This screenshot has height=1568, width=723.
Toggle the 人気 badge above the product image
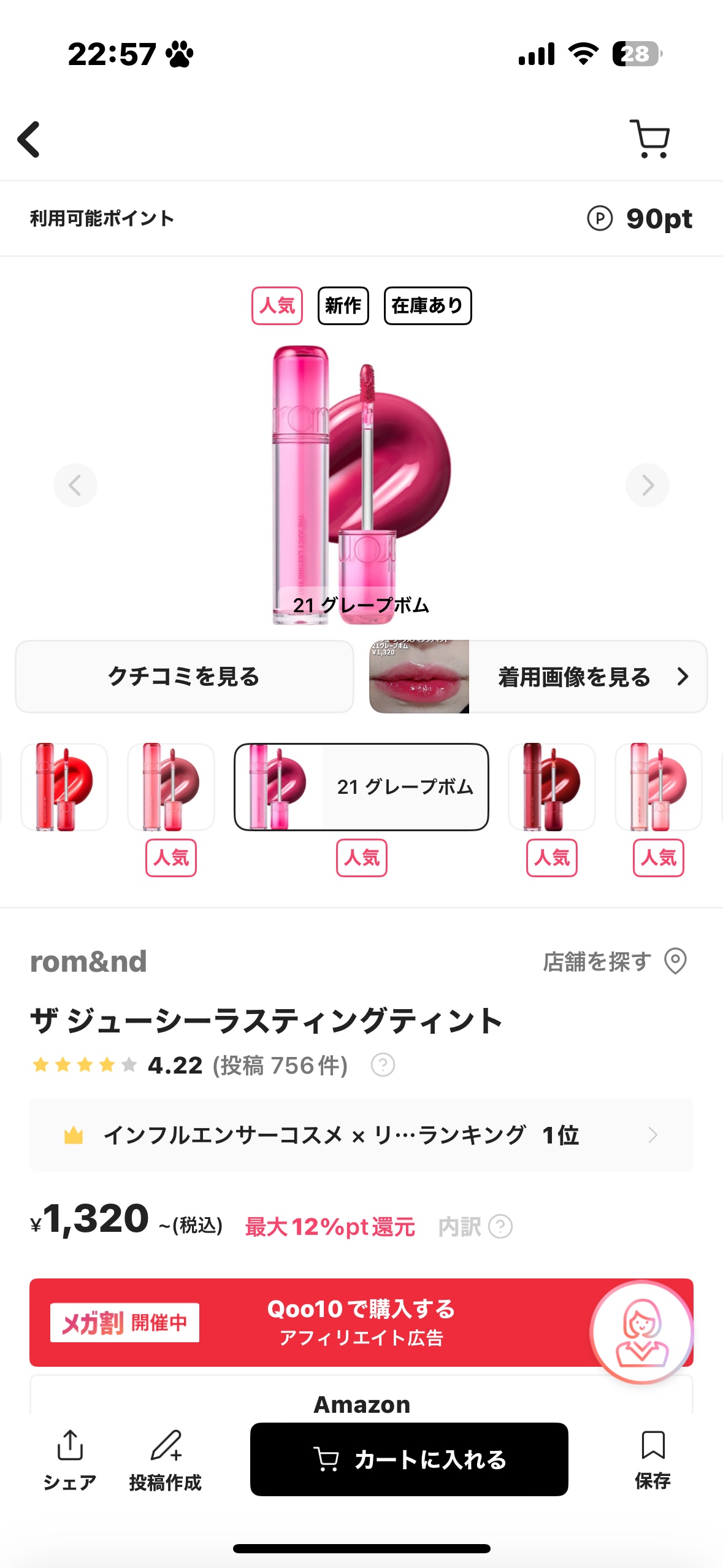click(x=277, y=306)
